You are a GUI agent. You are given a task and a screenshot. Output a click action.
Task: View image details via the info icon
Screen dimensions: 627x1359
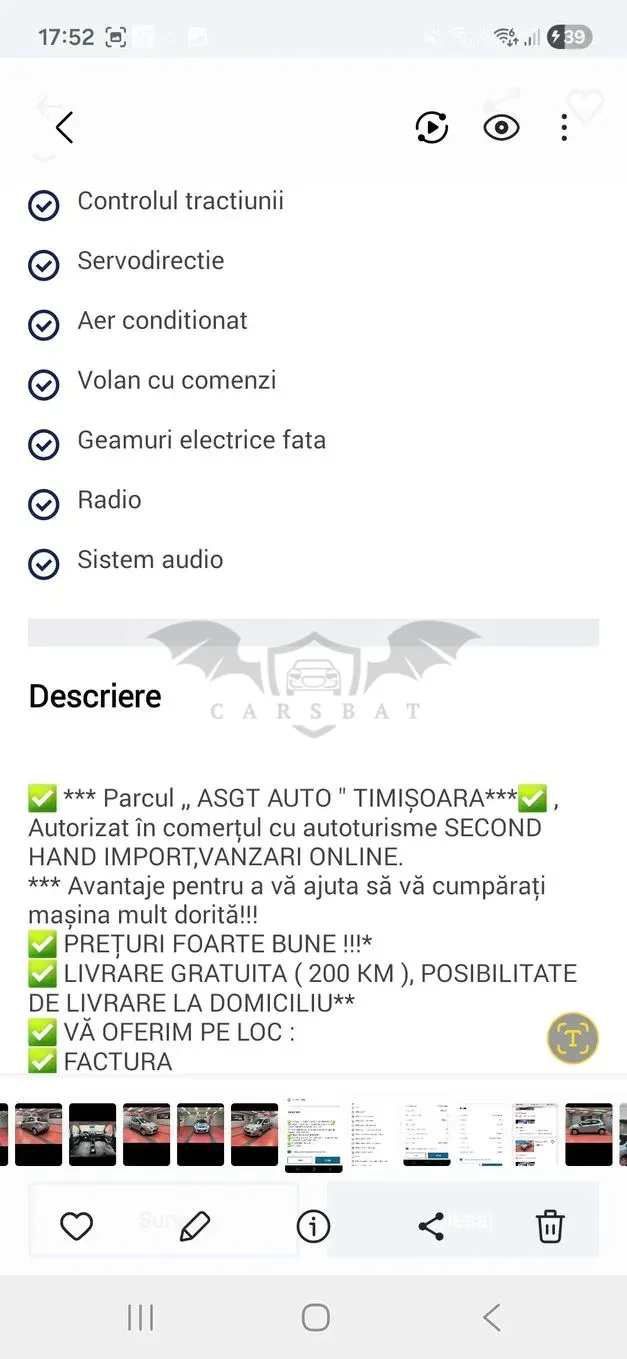313,1226
